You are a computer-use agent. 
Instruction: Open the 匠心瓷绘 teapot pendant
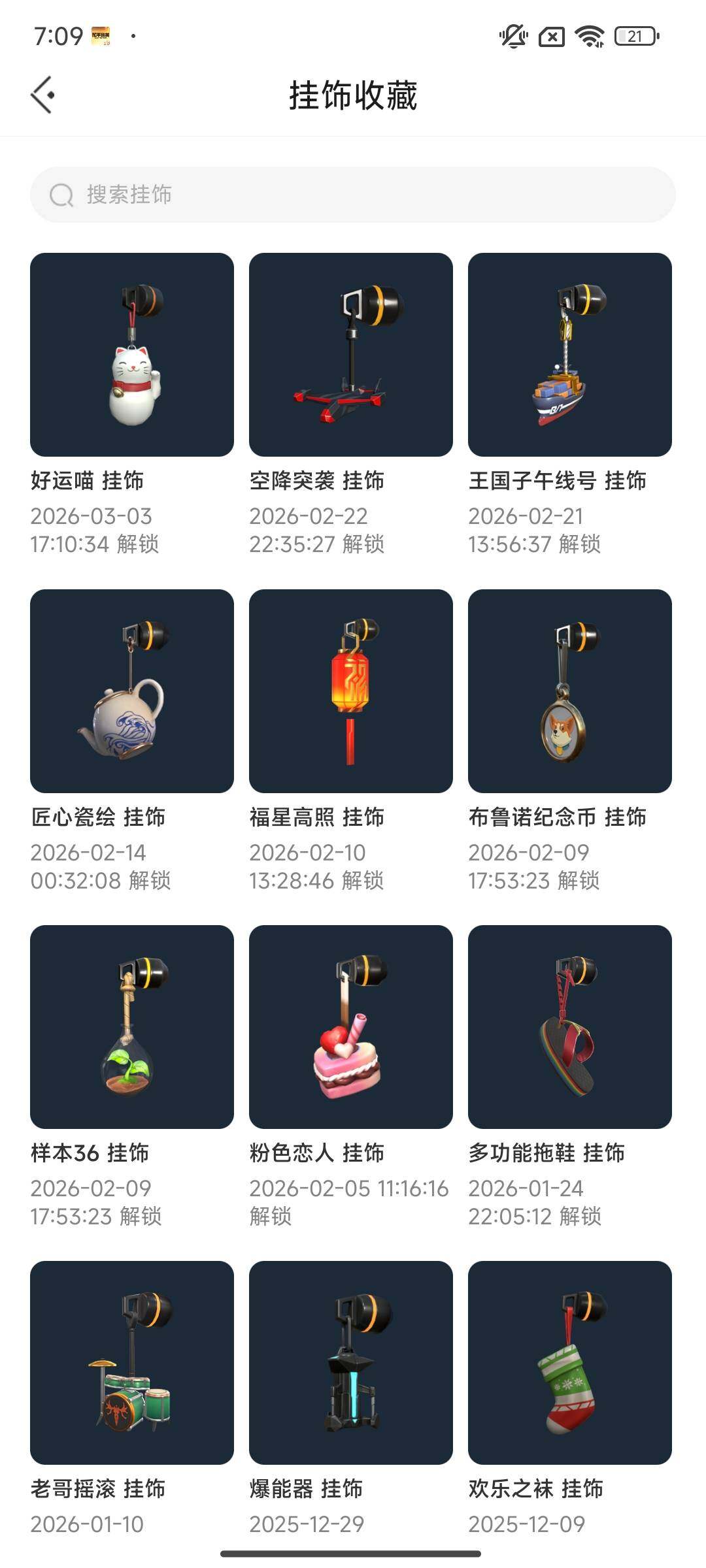[x=131, y=689]
